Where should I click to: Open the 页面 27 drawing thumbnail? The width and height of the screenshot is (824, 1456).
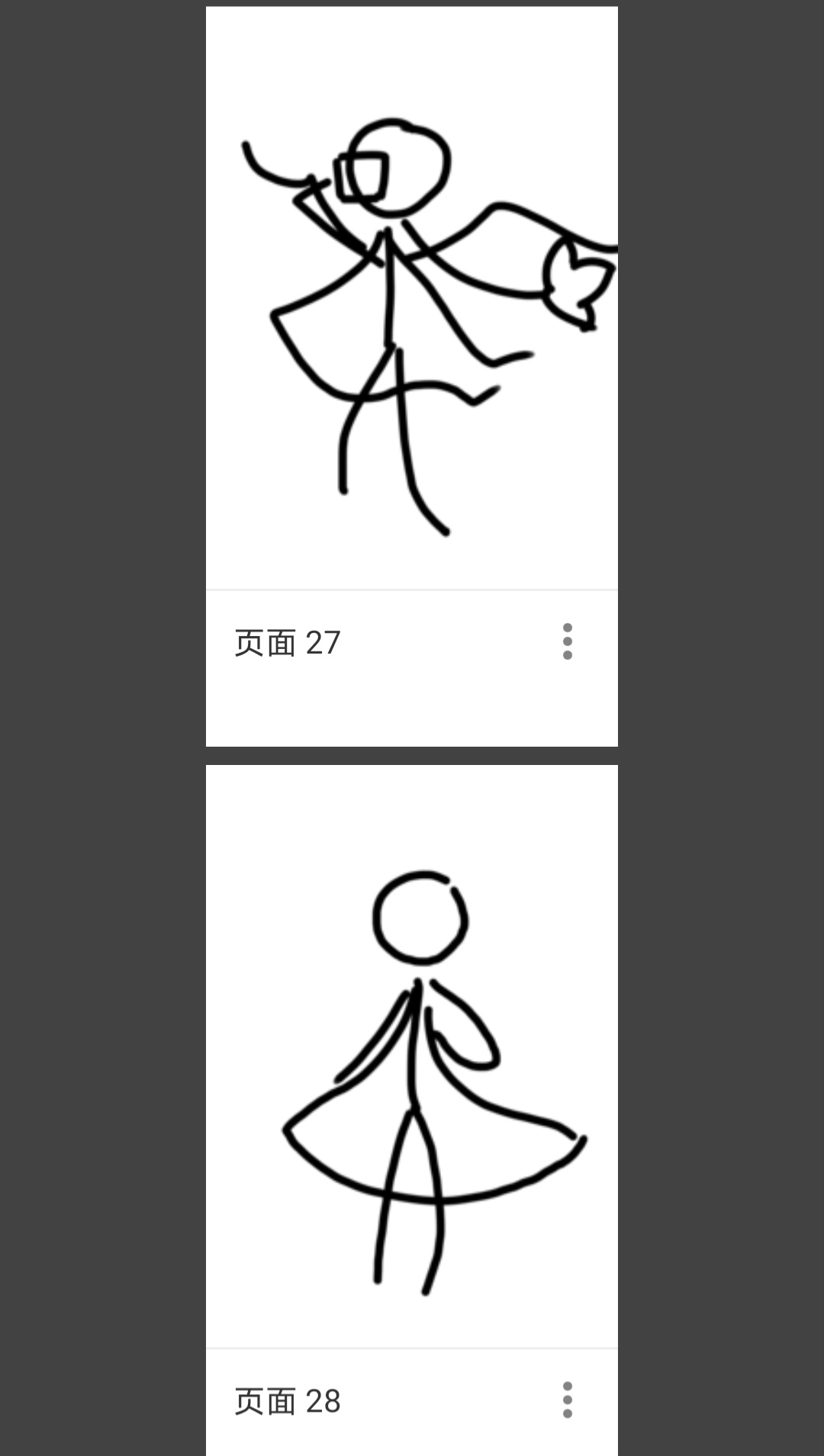411,298
